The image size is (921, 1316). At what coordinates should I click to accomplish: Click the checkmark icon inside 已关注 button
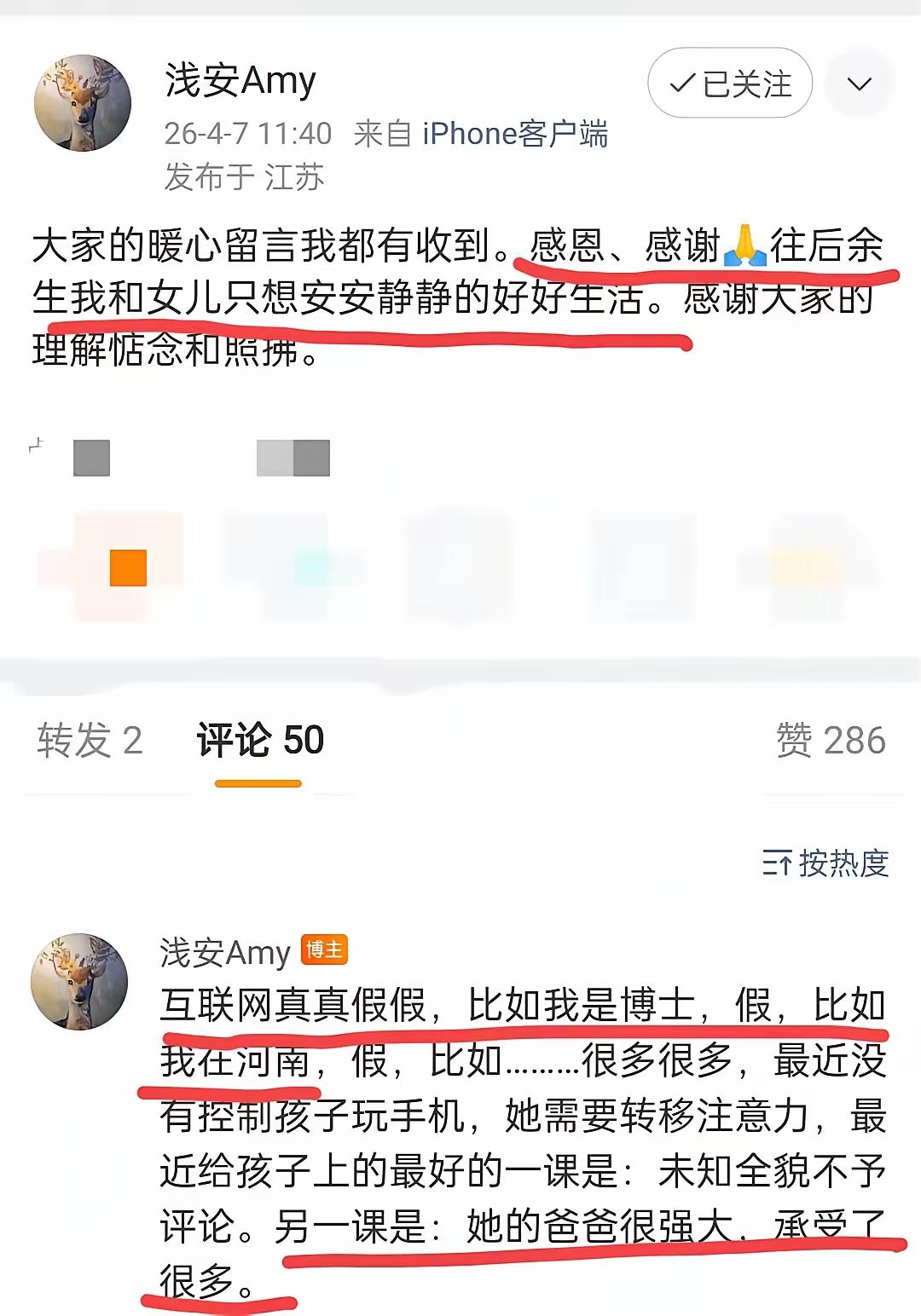(x=682, y=83)
